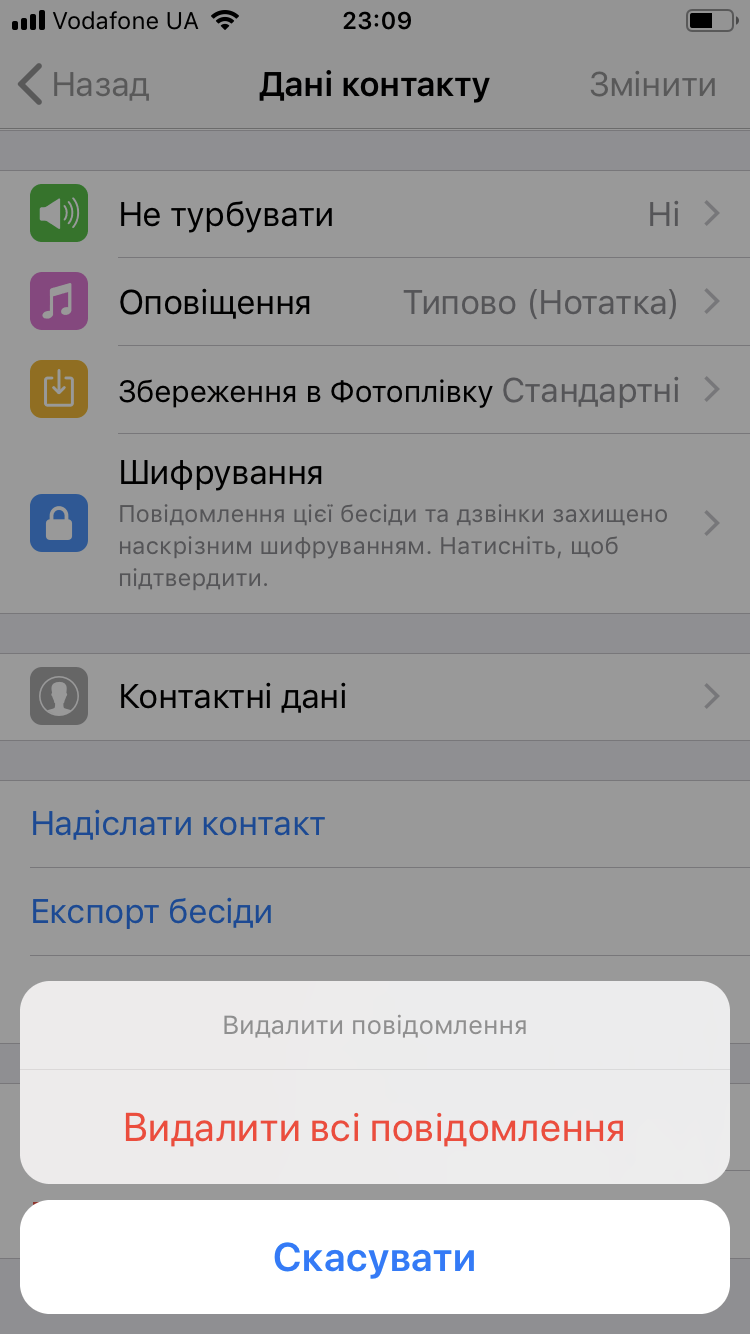
Task: Dismiss the sheet with Скасувати
Action: click(x=375, y=1257)
